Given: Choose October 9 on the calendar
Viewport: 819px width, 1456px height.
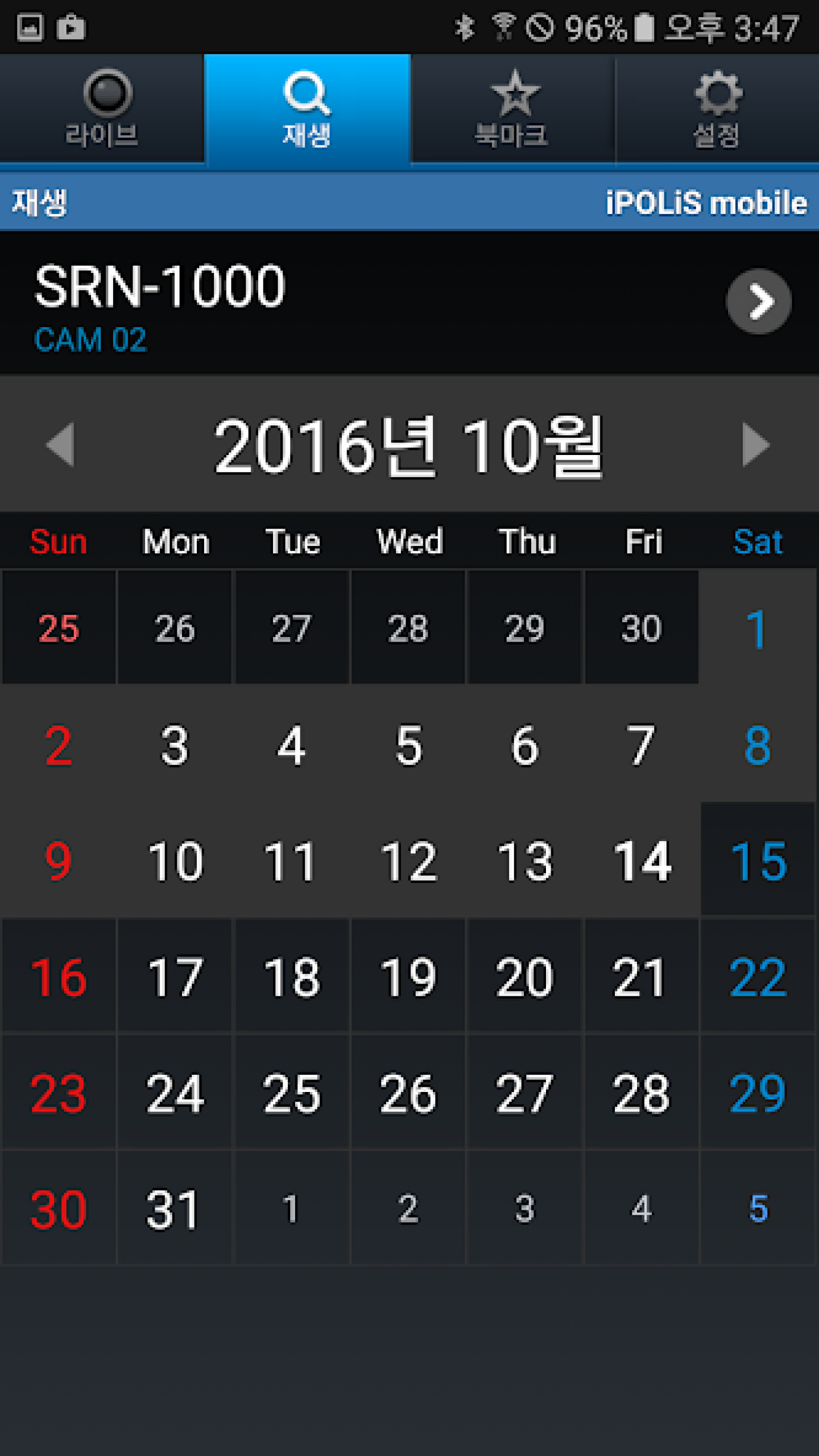Looking at the screenshot, I should [58, 861].
